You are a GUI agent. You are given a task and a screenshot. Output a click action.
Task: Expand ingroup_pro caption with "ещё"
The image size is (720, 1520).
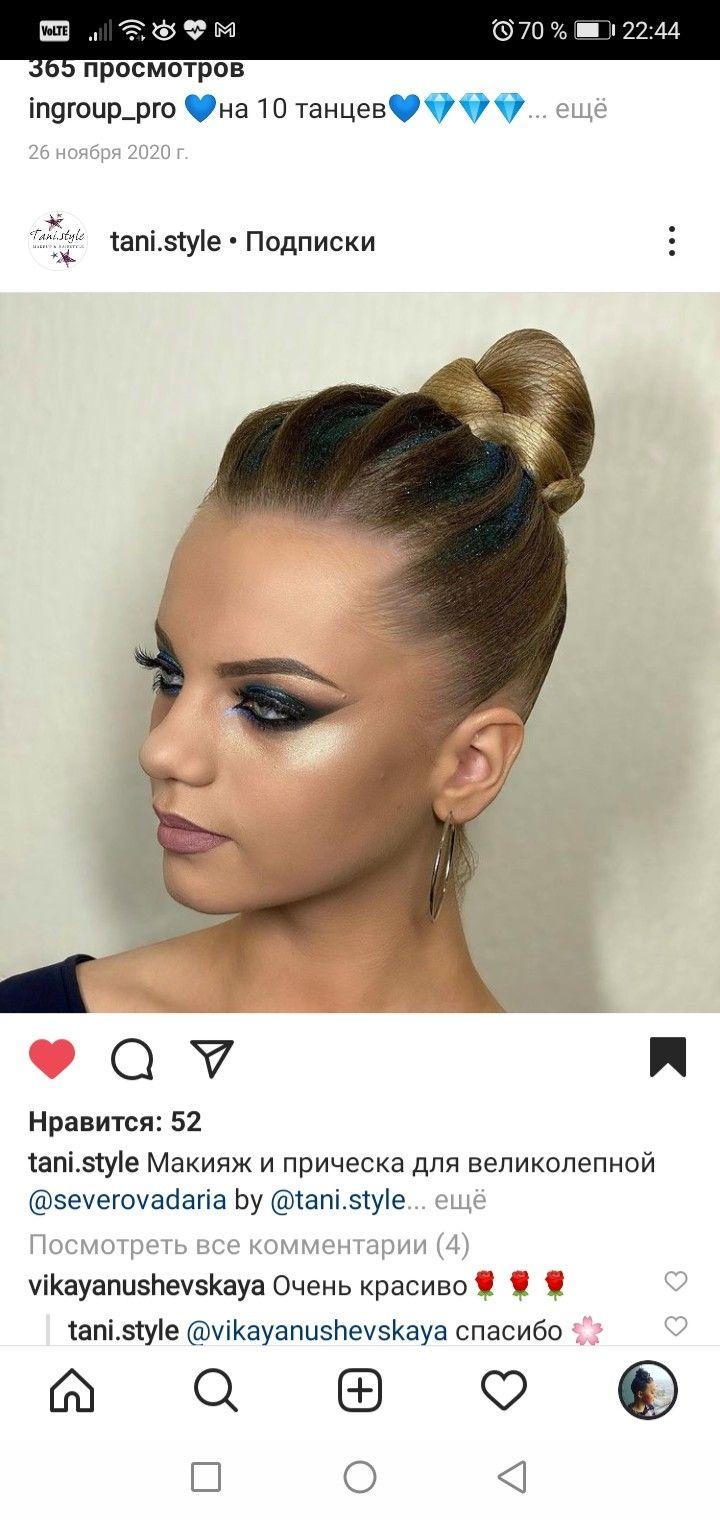(x=581, y=109)
